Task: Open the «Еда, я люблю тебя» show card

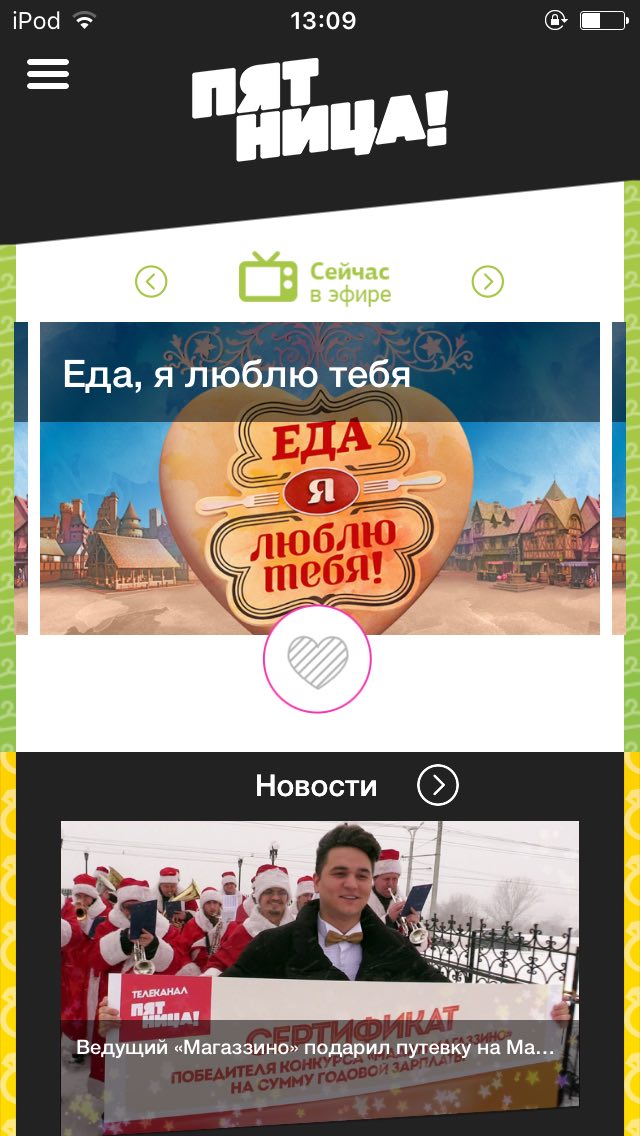Action: click(x=320, y=478)
